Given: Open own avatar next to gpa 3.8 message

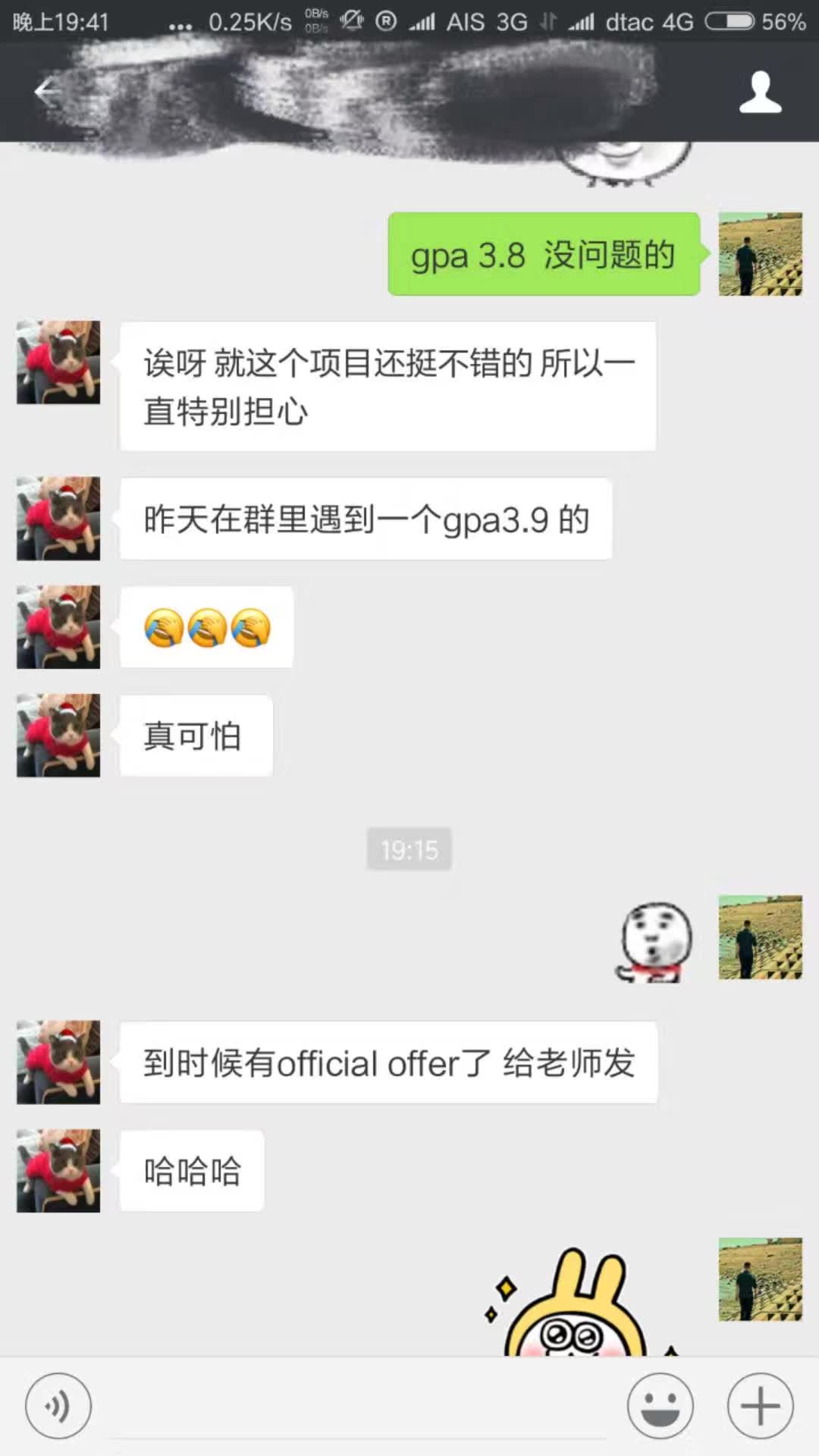Looking at the screenshot, I should tap(760, 254).
